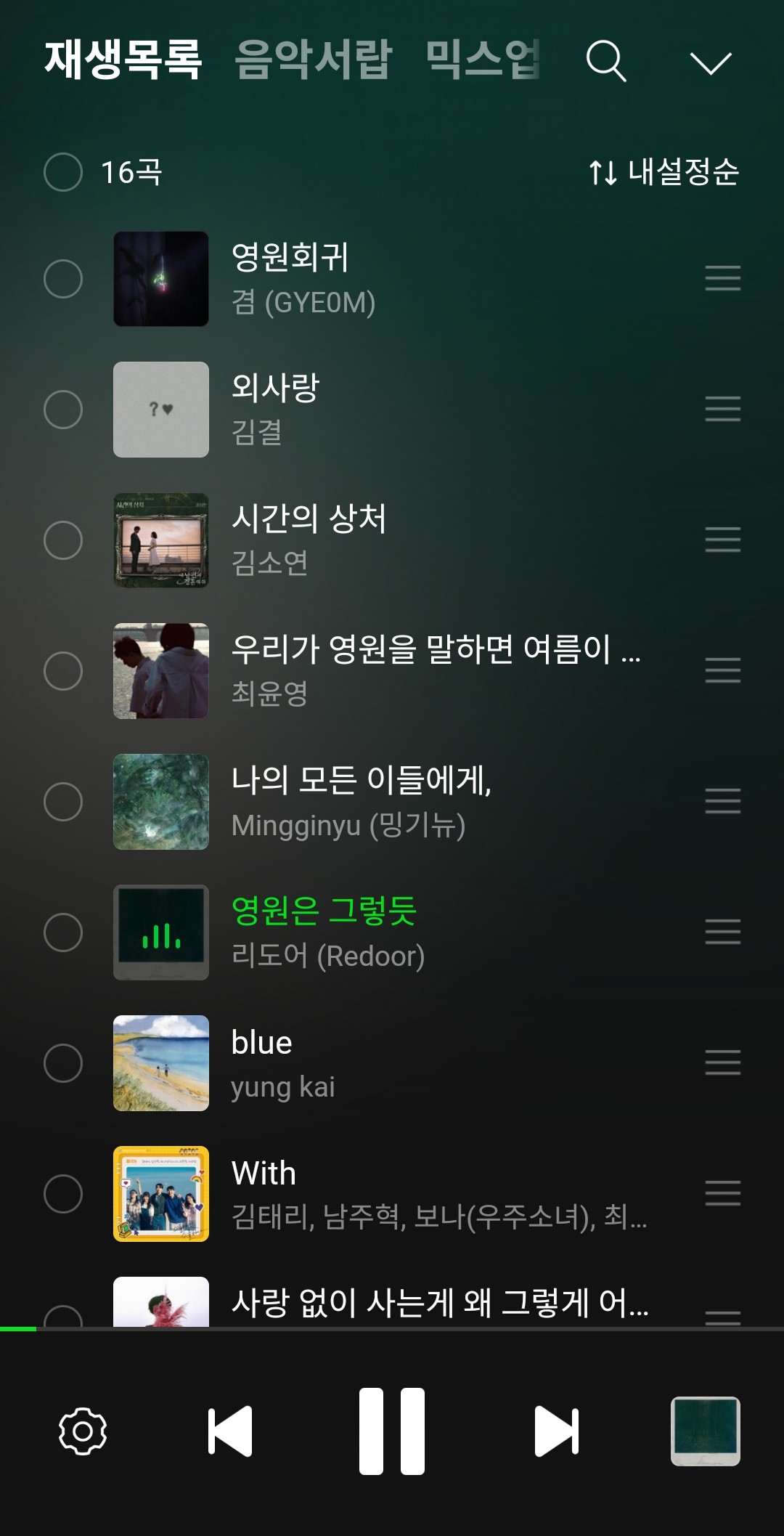Tap the reorder handle beside With
The width and height of the screenshot is (784, 1536).
722,1195
